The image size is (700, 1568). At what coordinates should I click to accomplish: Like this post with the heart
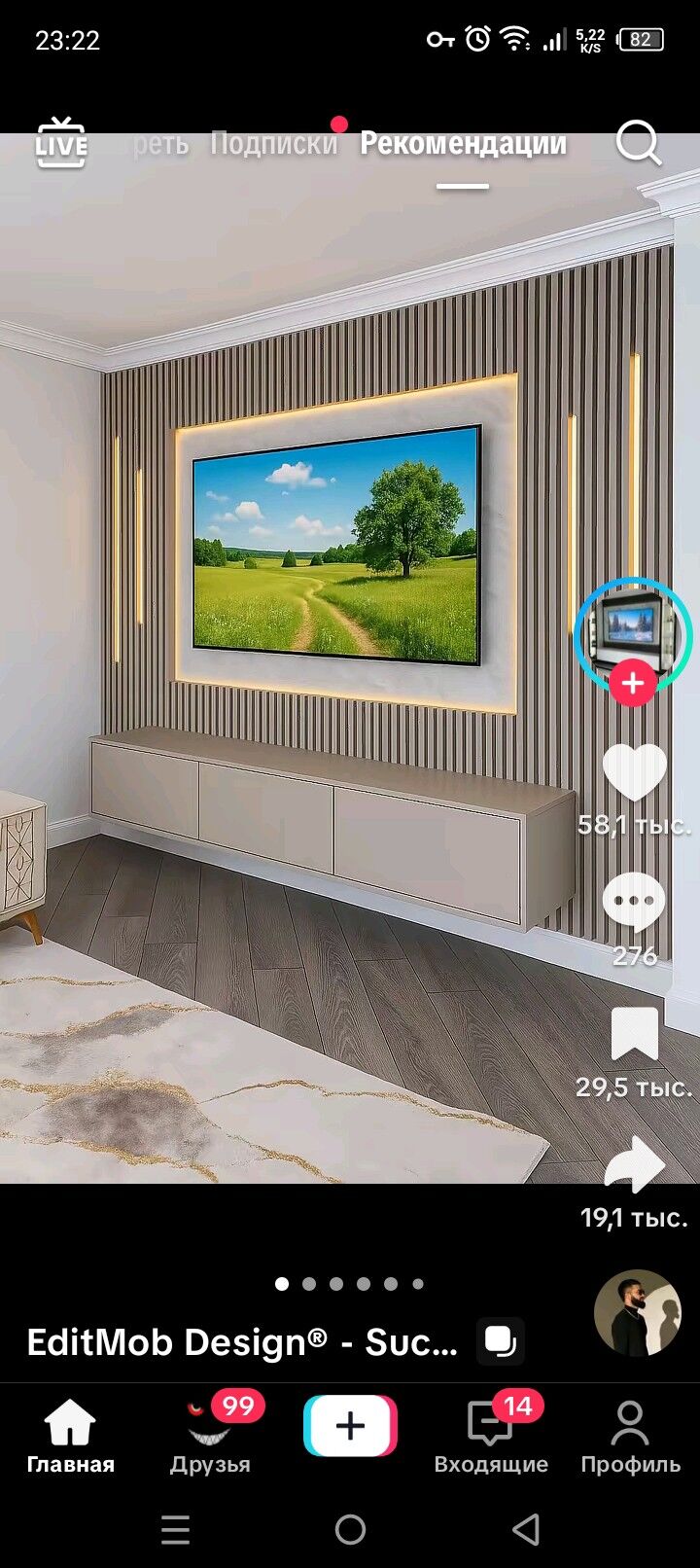pos(634,773)
